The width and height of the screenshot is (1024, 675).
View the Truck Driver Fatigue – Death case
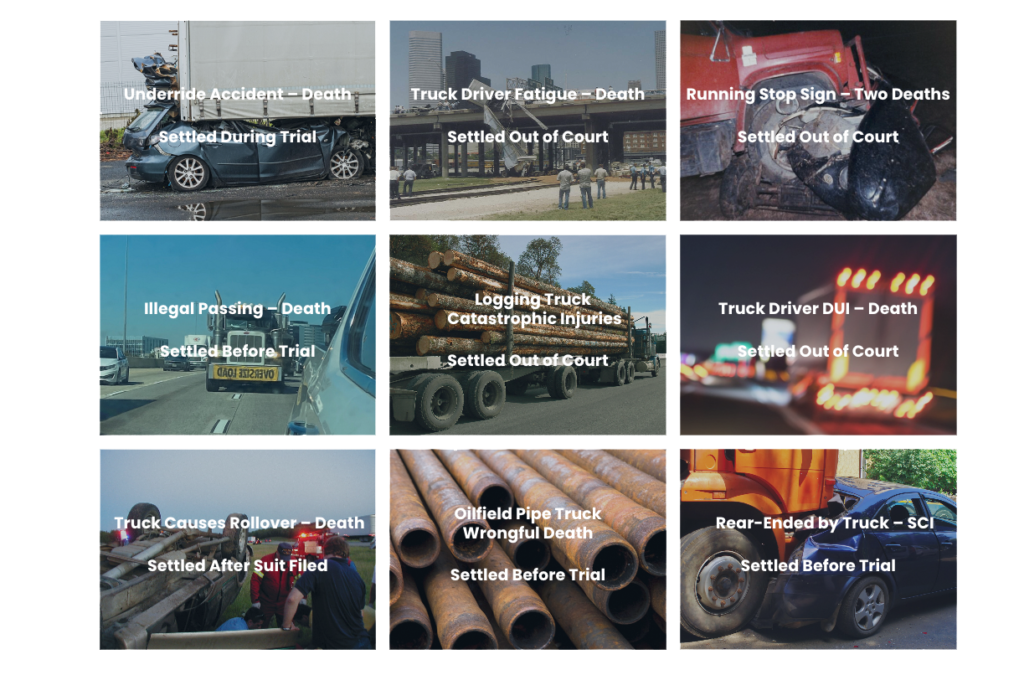528,120
